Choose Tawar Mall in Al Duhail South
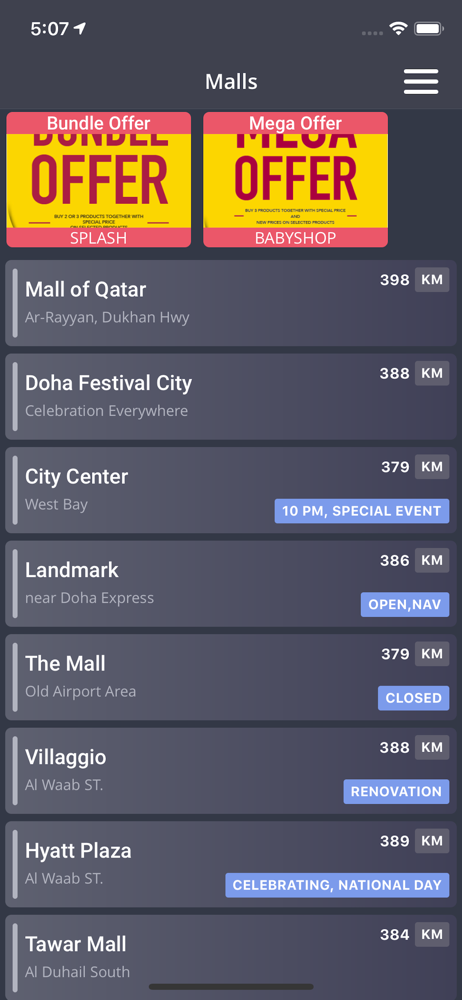462x1000 pixels. coord(231,957)
